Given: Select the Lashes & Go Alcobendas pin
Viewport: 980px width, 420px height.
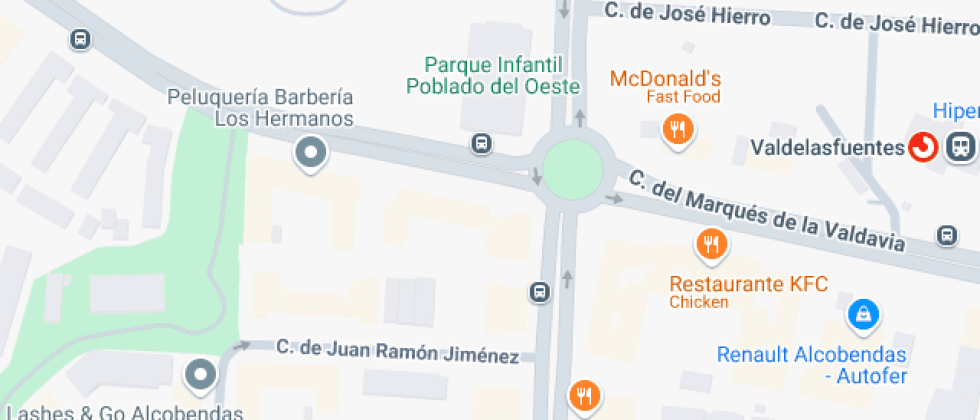Looking at the screenshot, I should click(201, 375).
